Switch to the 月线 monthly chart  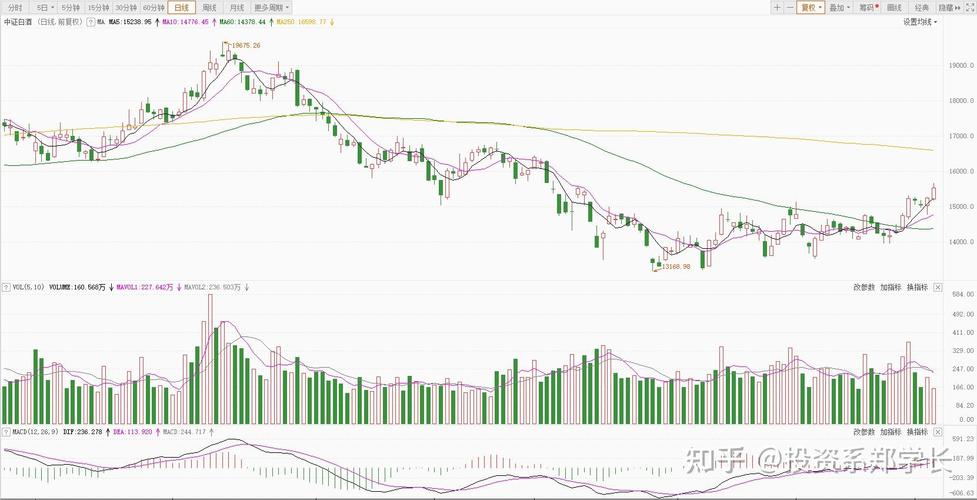236,7
